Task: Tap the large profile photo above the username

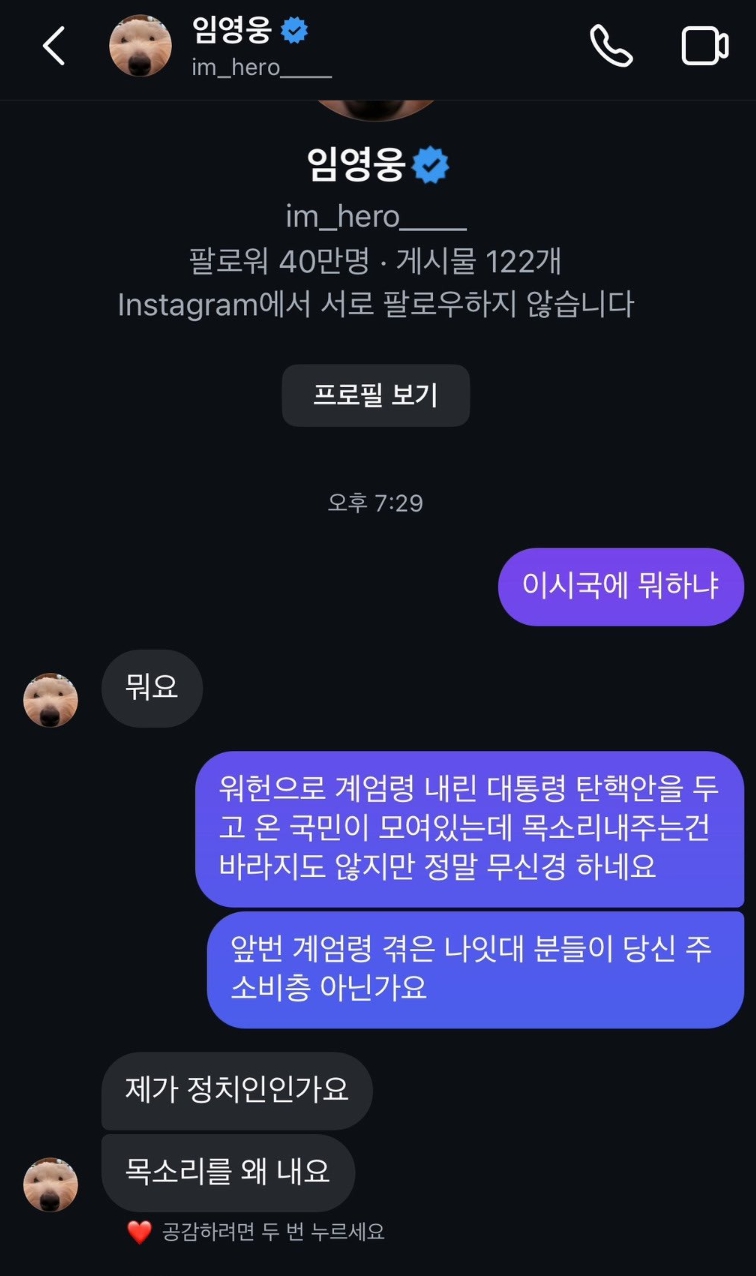Action: tap(375, 110)
